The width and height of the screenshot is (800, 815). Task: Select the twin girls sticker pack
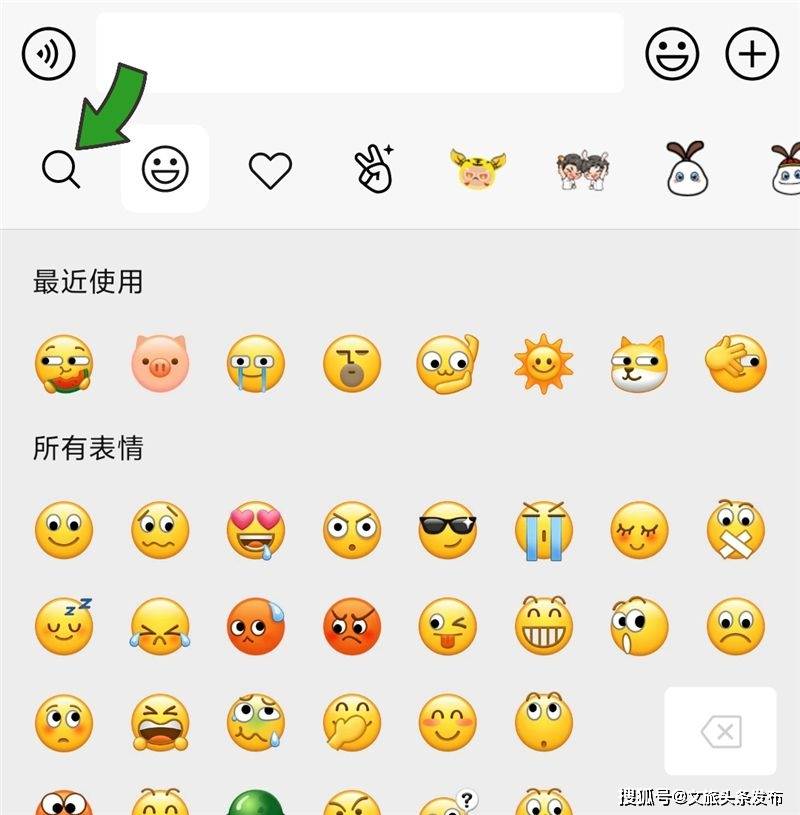582,169
